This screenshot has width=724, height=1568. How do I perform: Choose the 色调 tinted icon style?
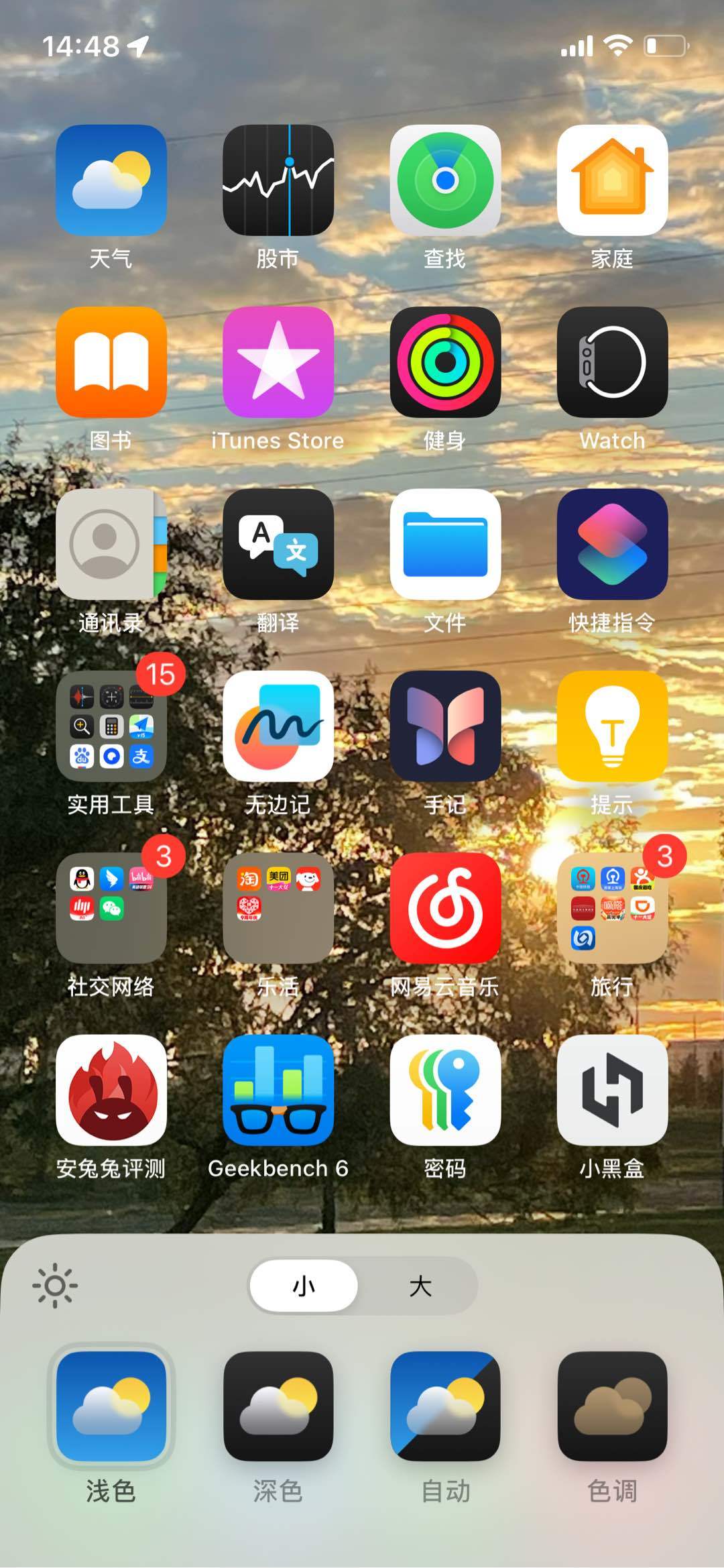click(x=612, y=1406)
